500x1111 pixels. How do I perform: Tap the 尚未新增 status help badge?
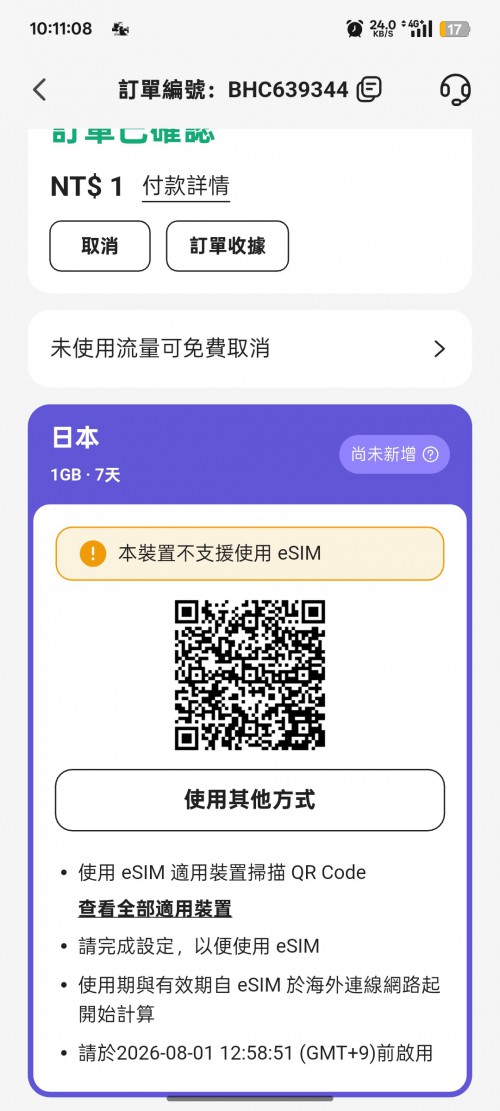(394, 455)
